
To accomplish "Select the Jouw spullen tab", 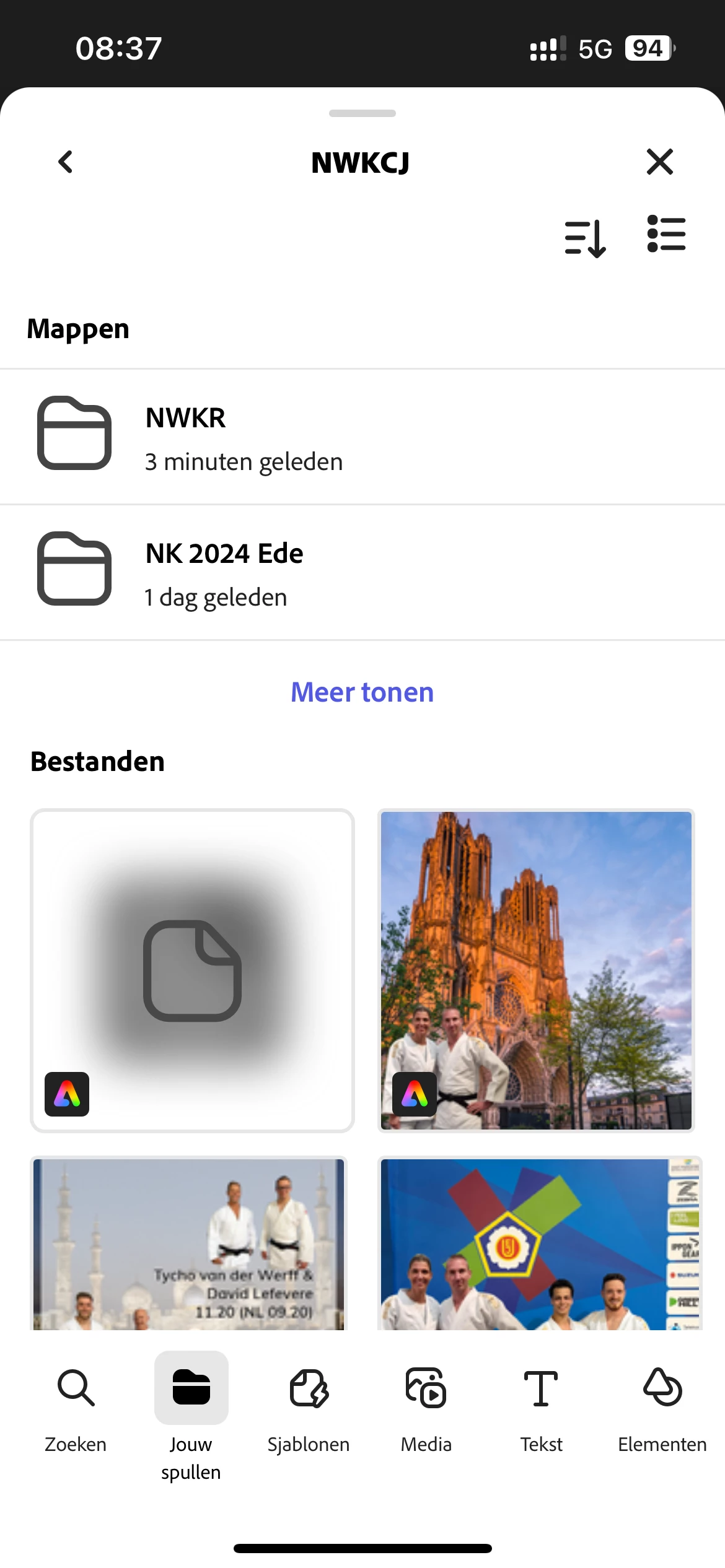I will (x=191, y=1412).
